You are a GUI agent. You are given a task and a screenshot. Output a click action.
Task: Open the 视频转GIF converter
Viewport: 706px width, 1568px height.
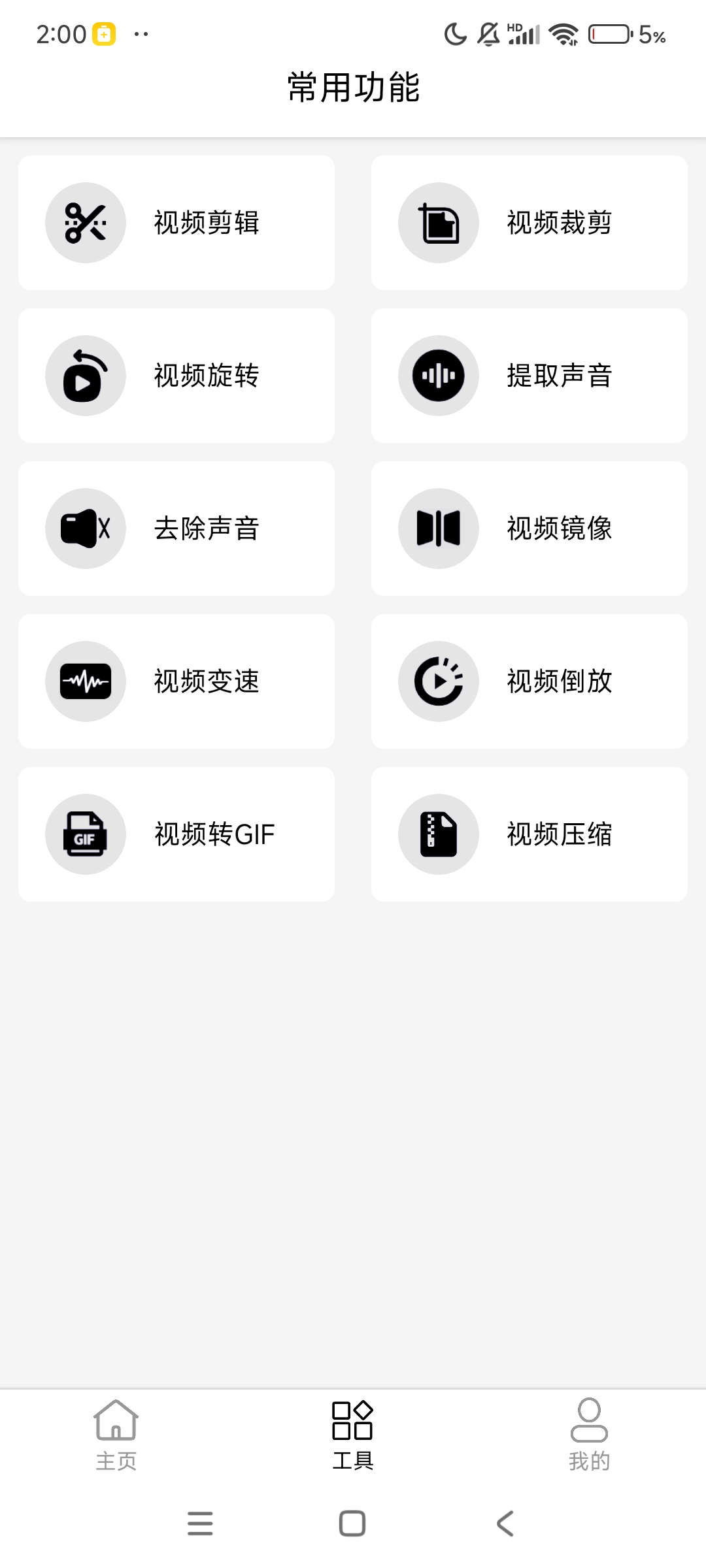coord(176,834)
